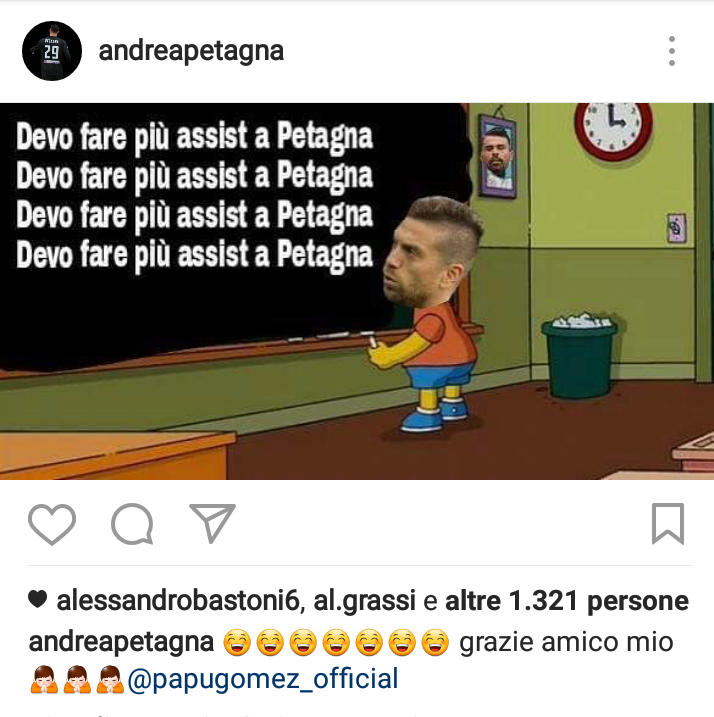View the list of altre 1.321 persone
714x717 pixels.
tap(566, 601)
